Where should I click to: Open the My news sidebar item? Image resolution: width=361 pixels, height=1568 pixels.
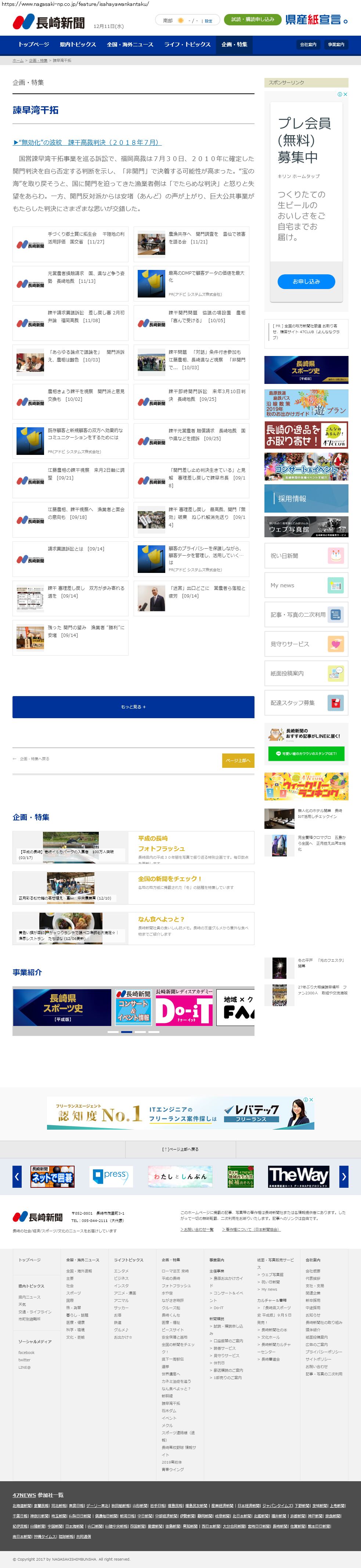(x=306, y=585)
